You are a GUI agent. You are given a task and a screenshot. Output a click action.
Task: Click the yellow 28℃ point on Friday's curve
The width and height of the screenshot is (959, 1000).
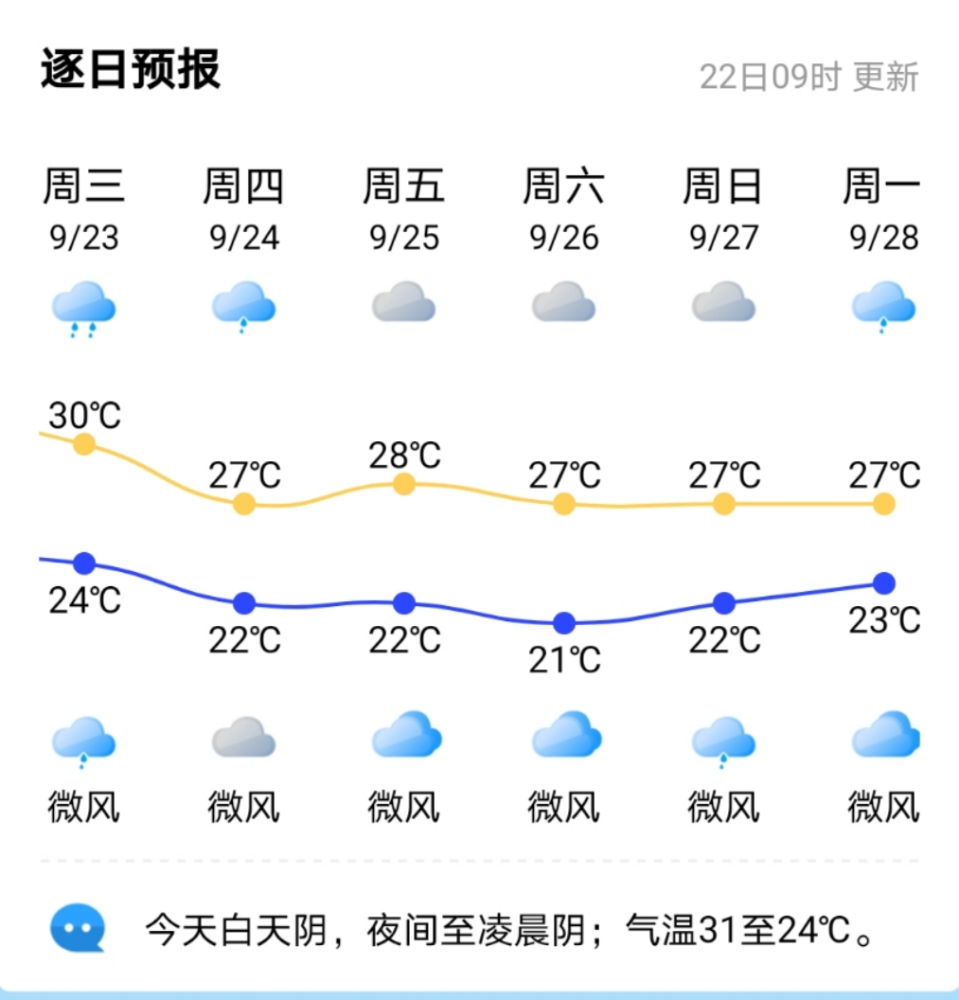point(404,484)
